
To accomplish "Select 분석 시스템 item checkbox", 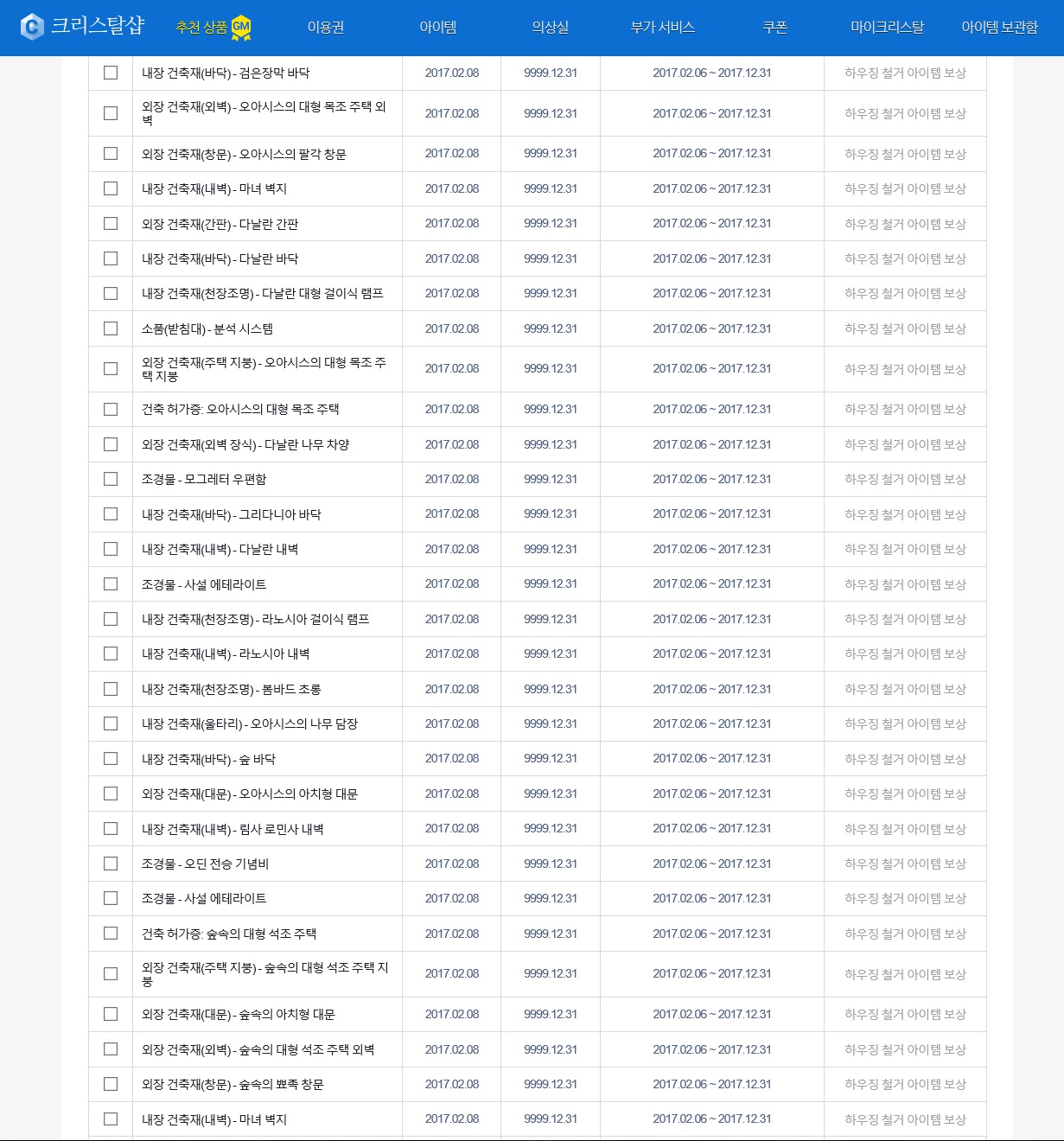I will click(111, 328).
